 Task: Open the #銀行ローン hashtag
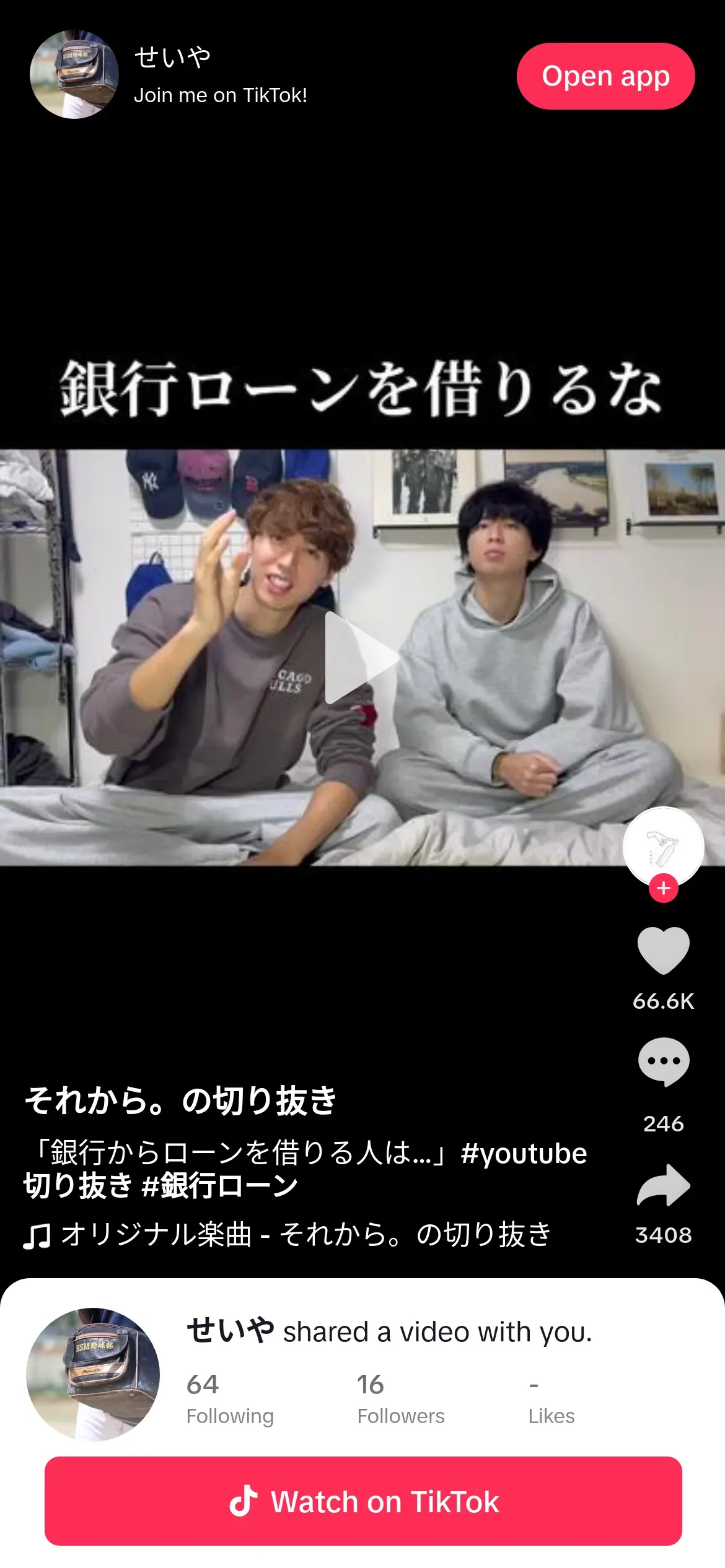[x=220, y=1186]
